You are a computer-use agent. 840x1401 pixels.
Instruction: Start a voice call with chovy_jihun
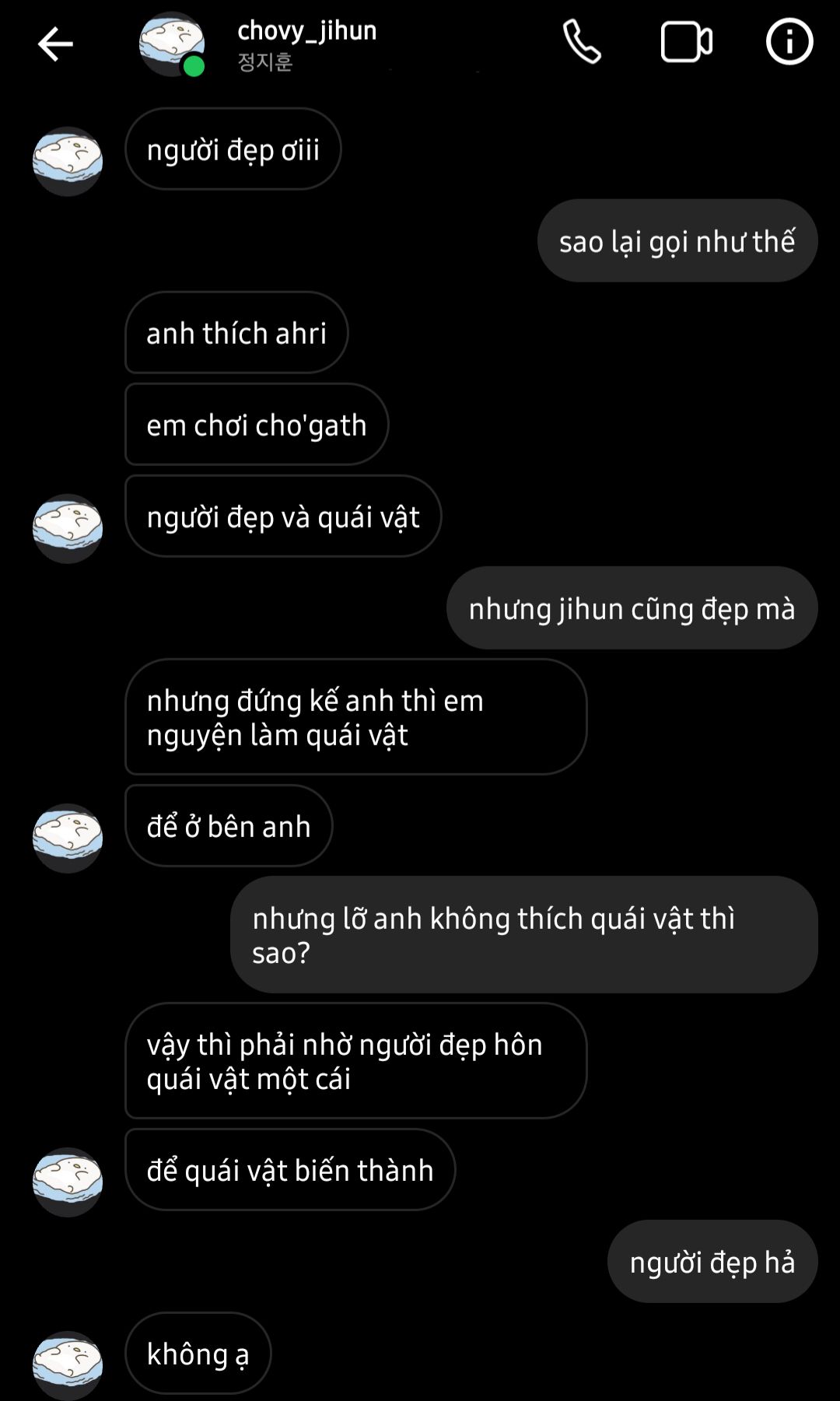(582, 42)
